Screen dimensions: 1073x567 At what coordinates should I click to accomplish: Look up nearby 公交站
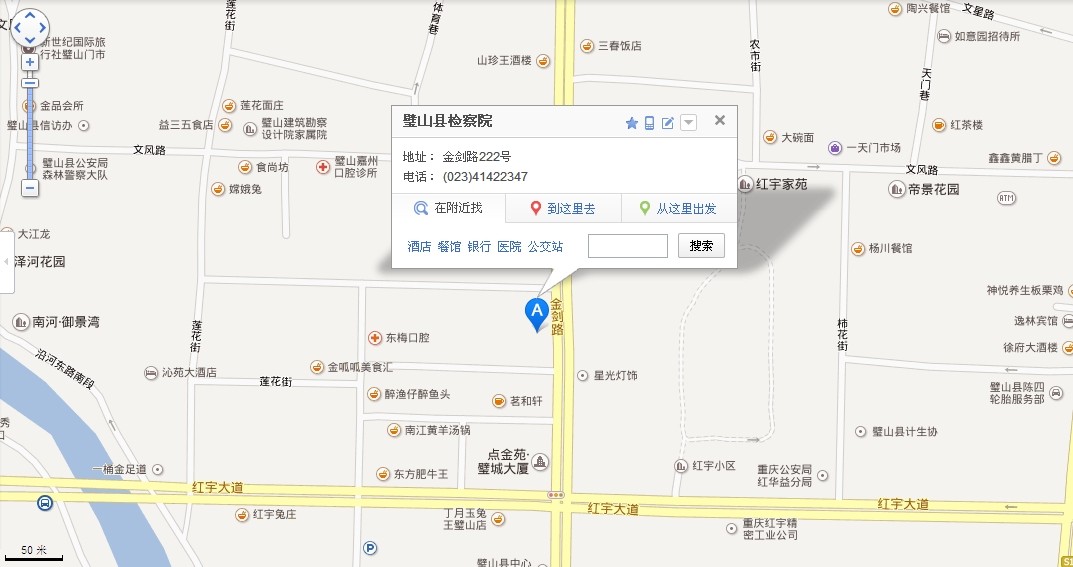[x=545, y=246]
